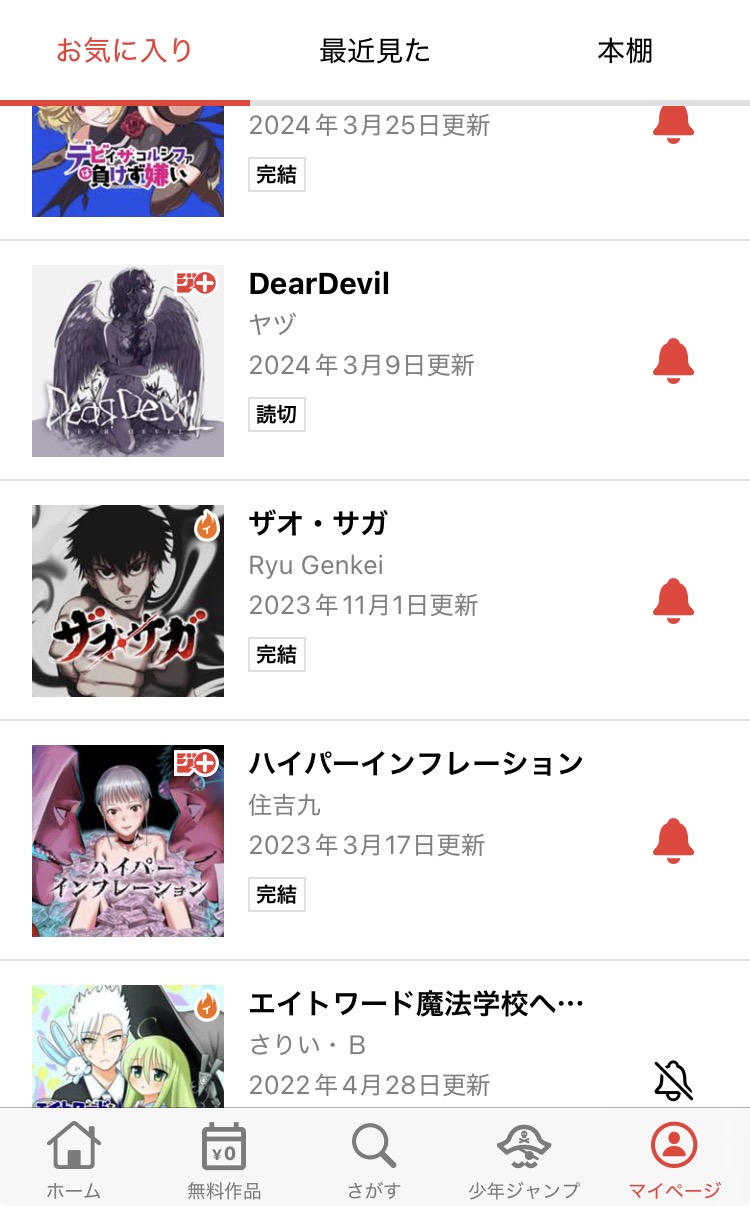The height and width of the screenshot is (1206, 750).
Task: Disable the bell for ハイパーインフレーション
Action: click(673, 841)
